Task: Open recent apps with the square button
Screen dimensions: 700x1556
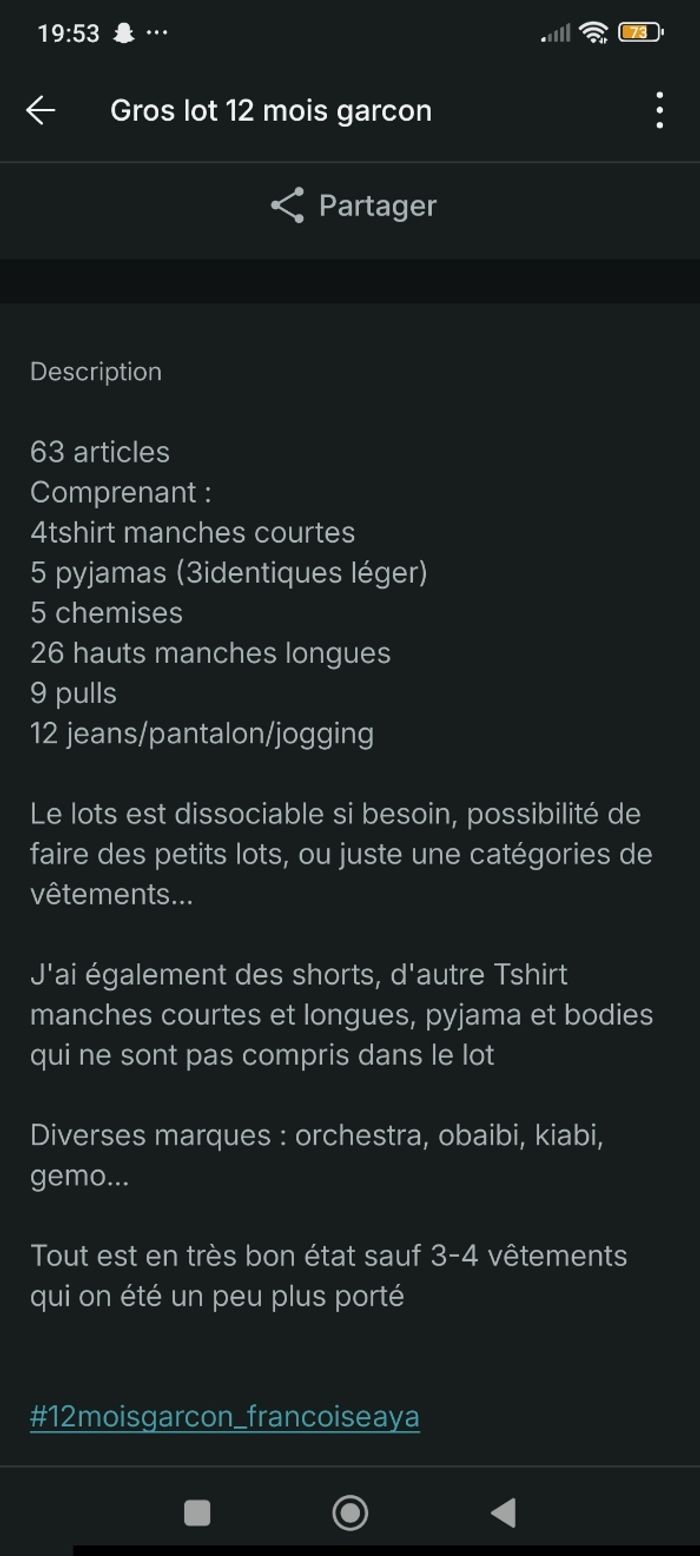Action: coord(197,1513)
